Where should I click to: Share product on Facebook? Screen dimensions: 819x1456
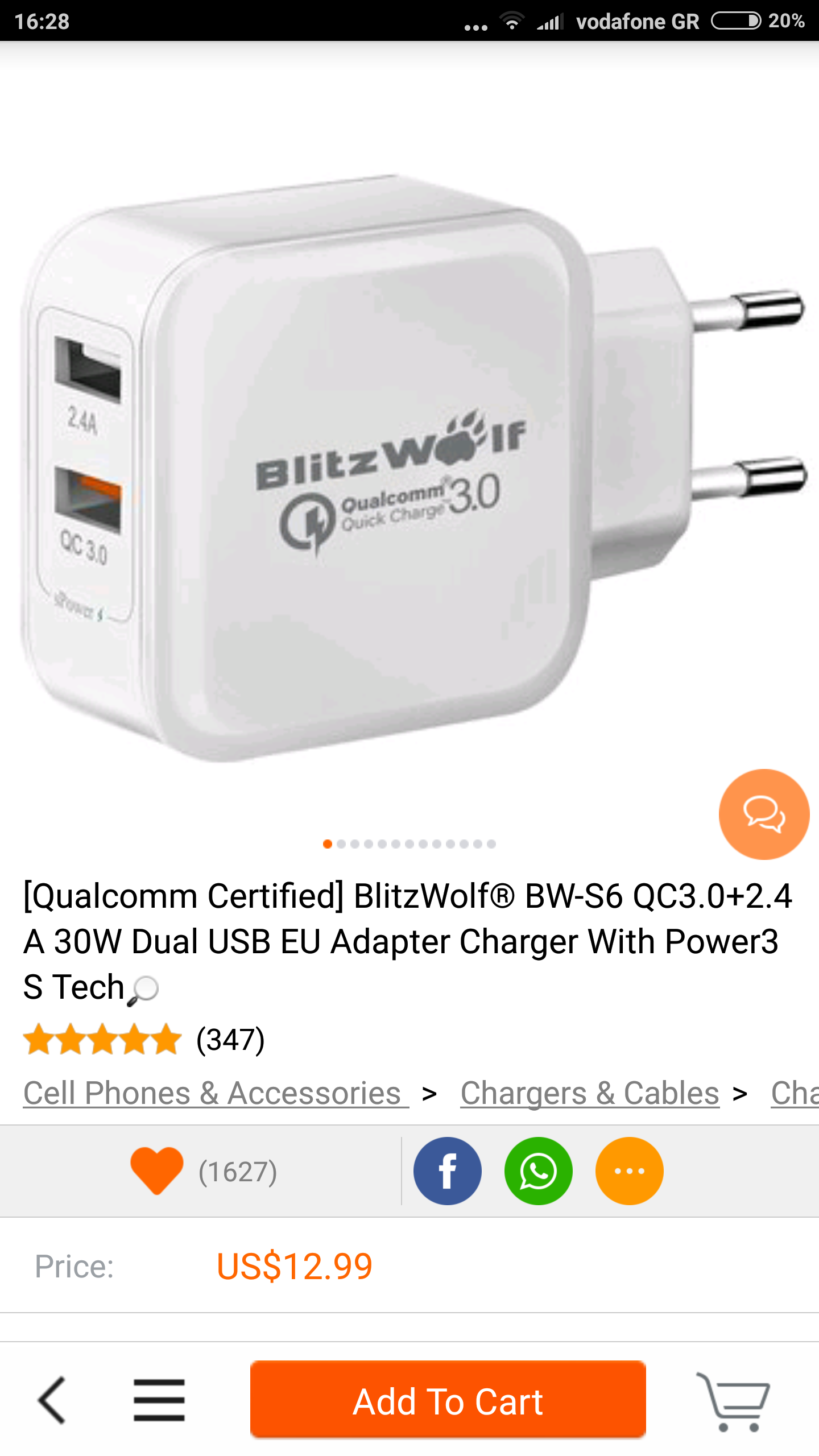[447, 1170]
